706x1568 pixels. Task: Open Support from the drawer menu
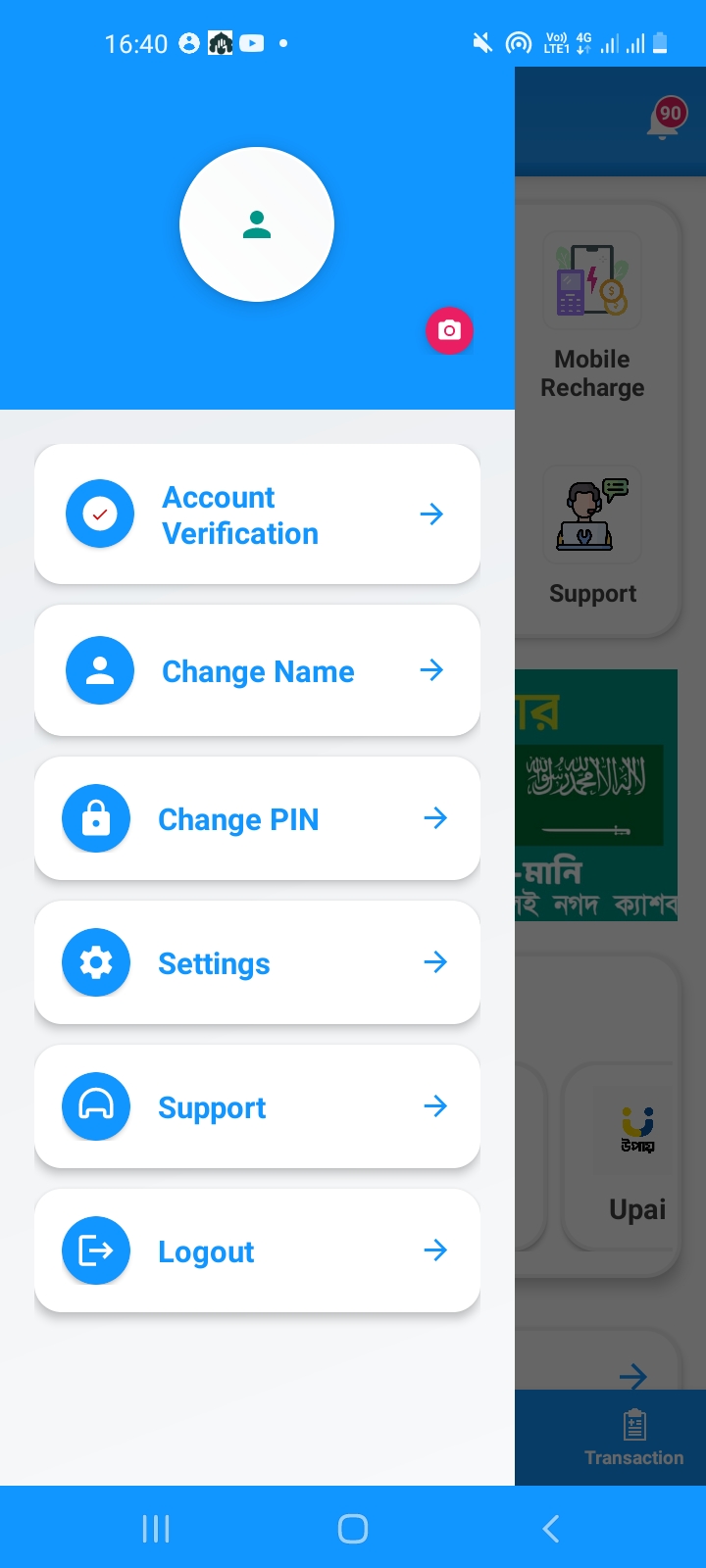pyautogui.click(x=257, y=1106)
